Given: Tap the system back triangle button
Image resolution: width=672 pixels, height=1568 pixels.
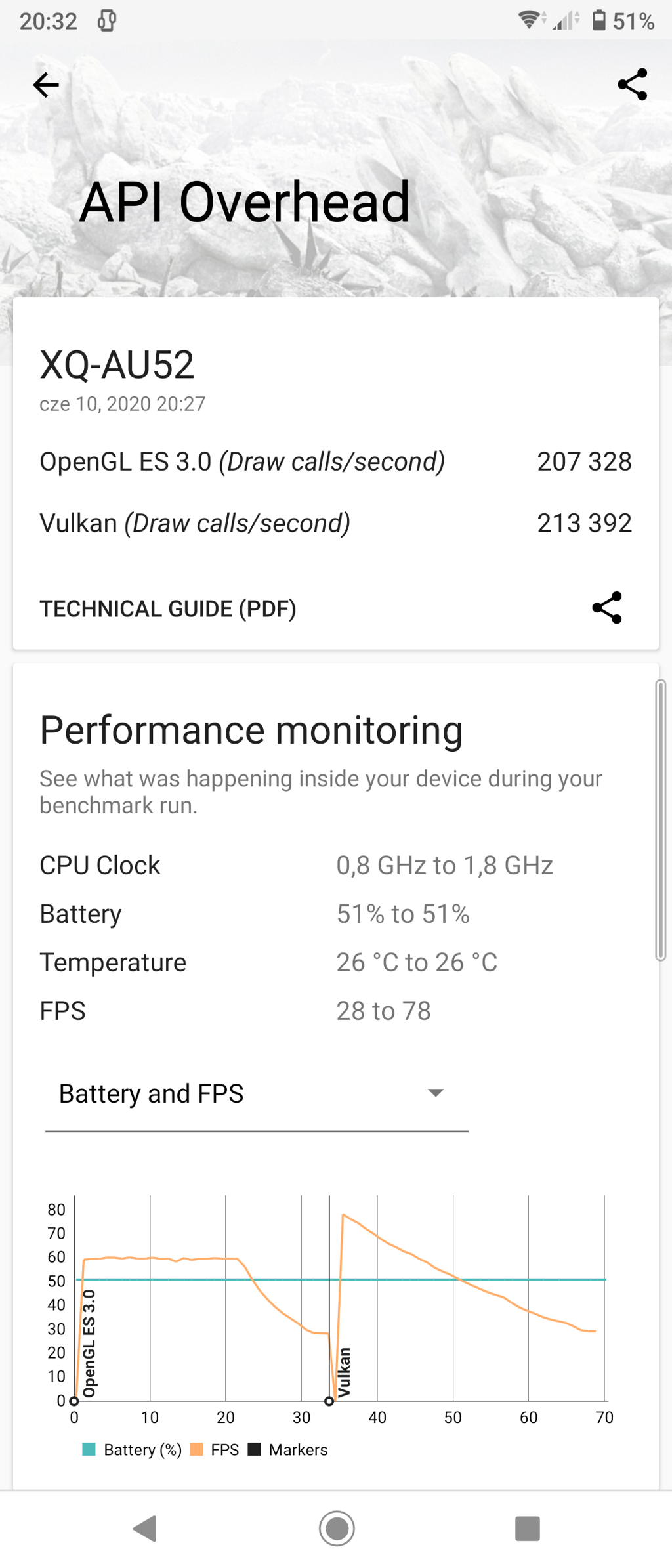Looking at the screenshot, I should pyautogui.click(x=146, y=1528).
